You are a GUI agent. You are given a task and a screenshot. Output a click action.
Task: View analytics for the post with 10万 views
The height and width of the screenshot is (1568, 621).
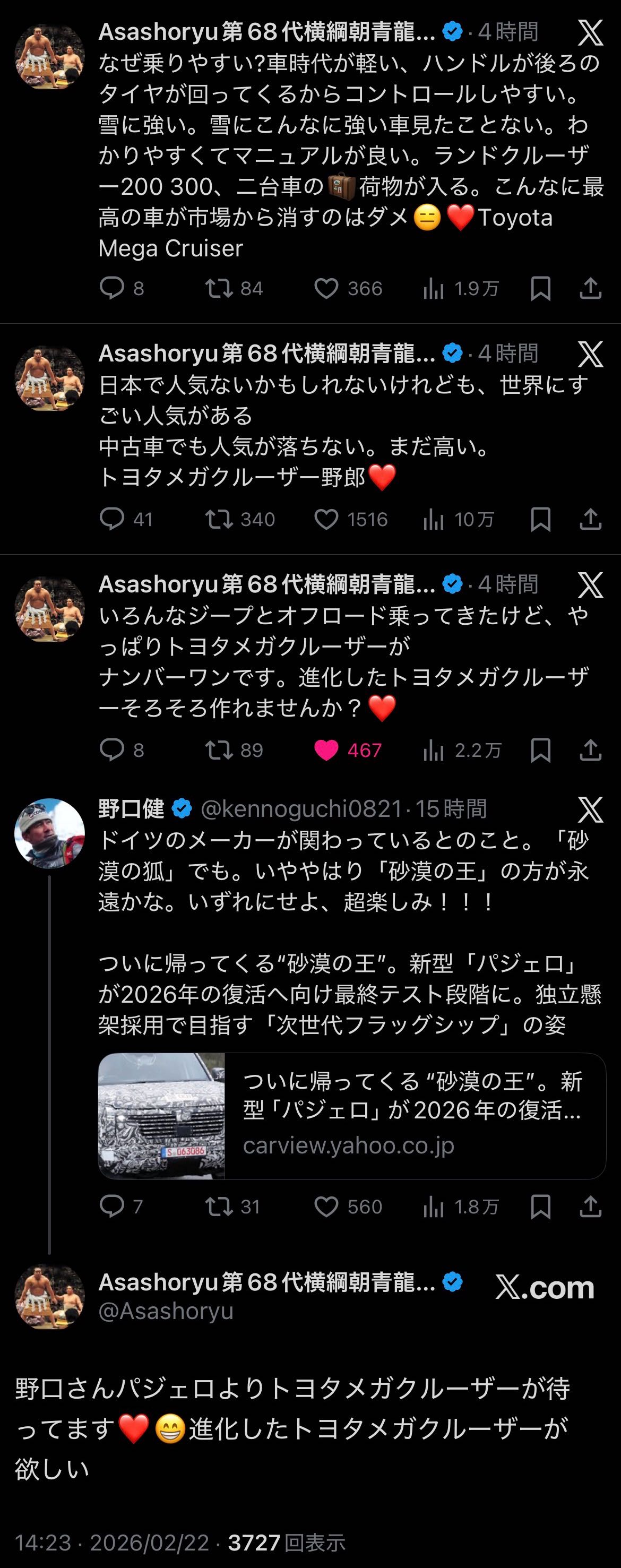coord(434,519)
